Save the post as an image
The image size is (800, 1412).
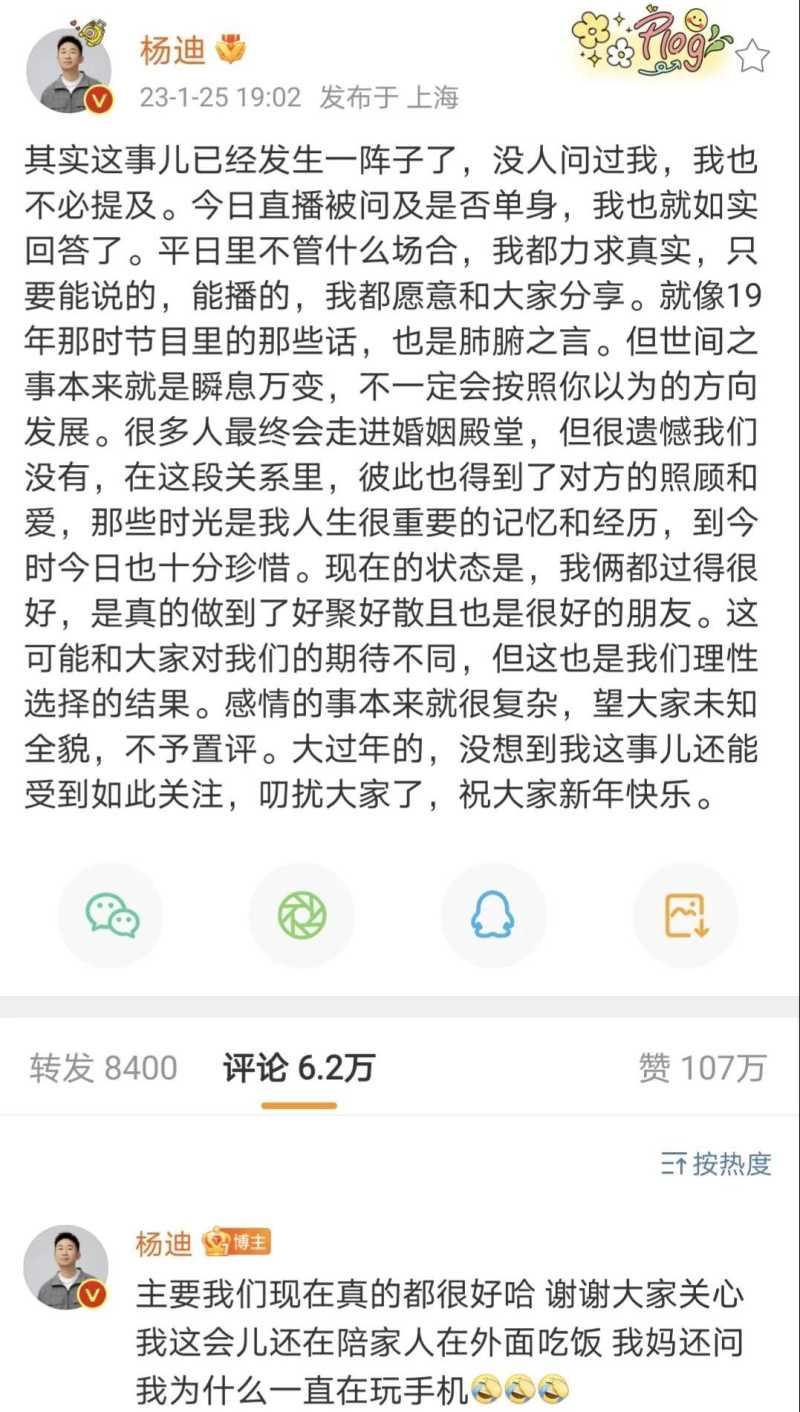point(685,915)
